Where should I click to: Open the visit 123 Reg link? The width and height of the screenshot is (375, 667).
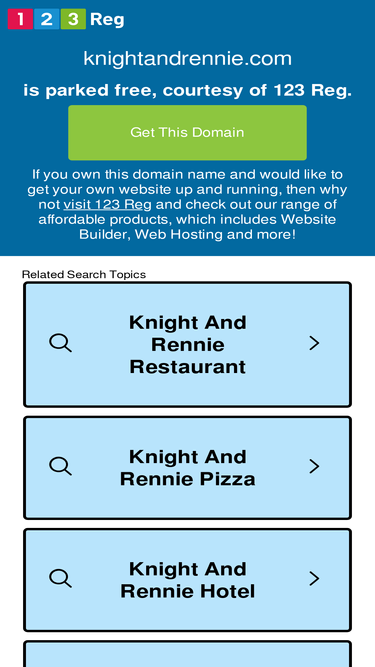tap(107, 205)
